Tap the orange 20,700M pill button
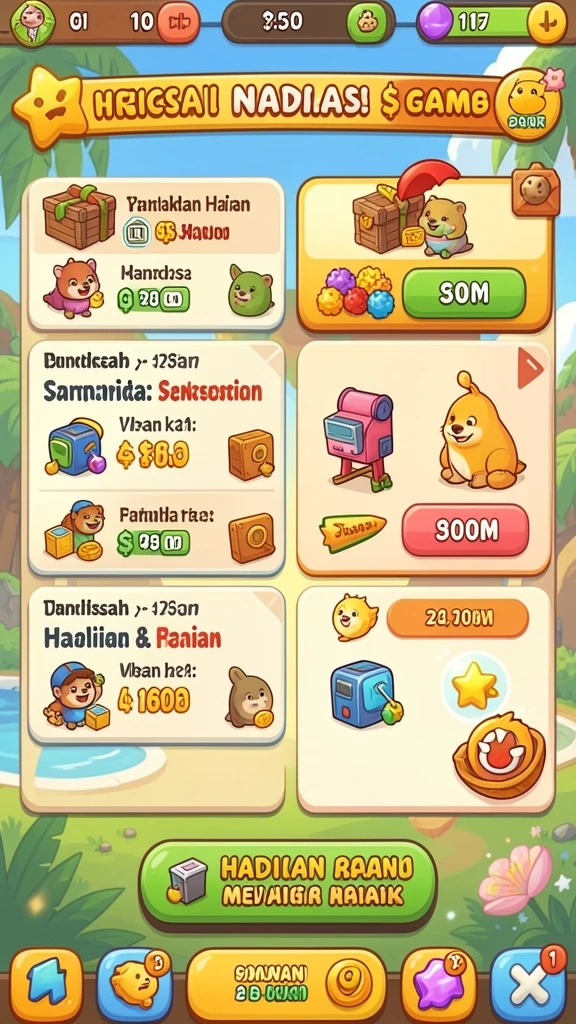The width and height of the screenshot is (576, 1024). tap(457, 618)
